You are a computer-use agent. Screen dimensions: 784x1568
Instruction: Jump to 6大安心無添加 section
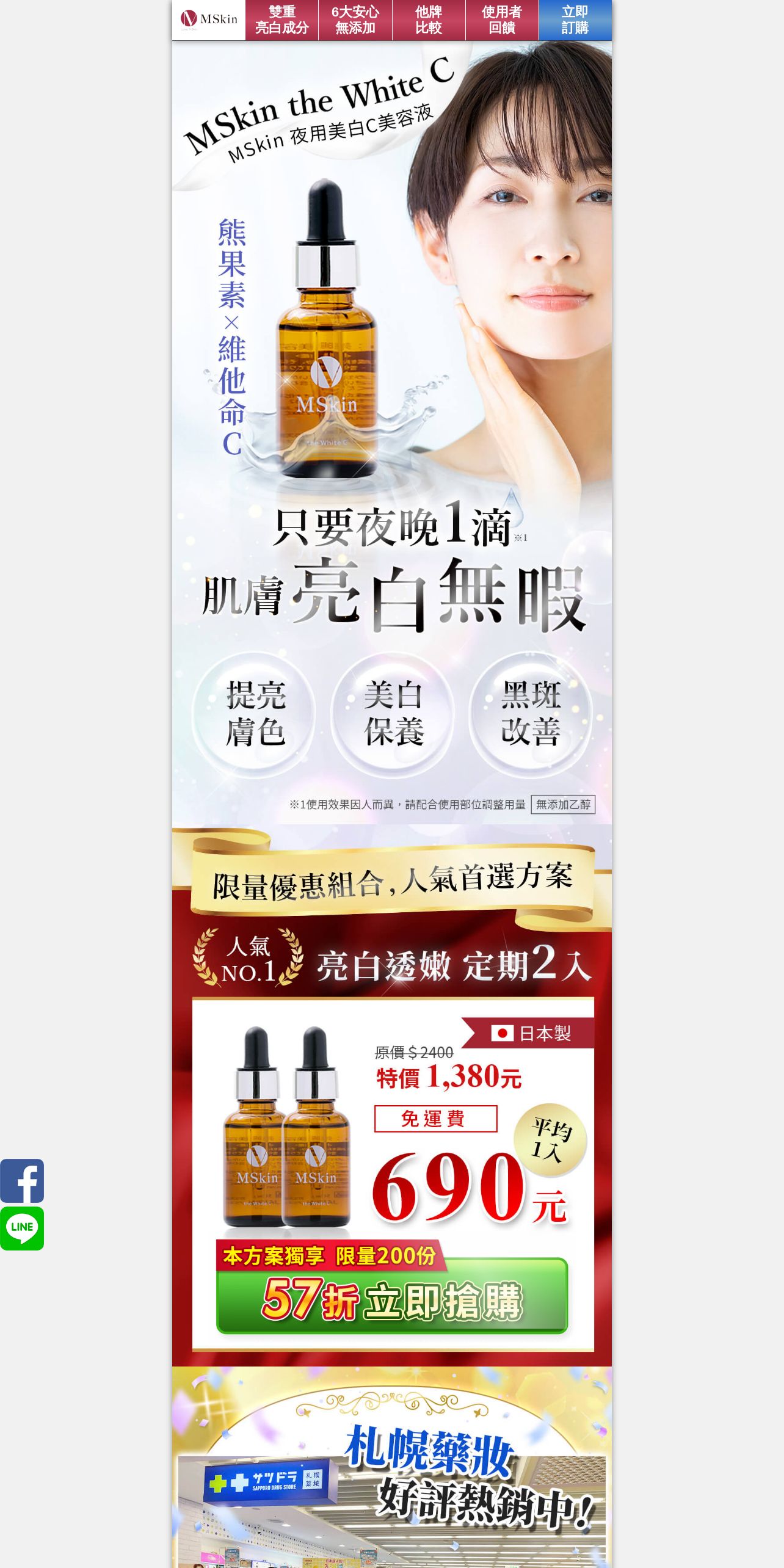point(355,20)
